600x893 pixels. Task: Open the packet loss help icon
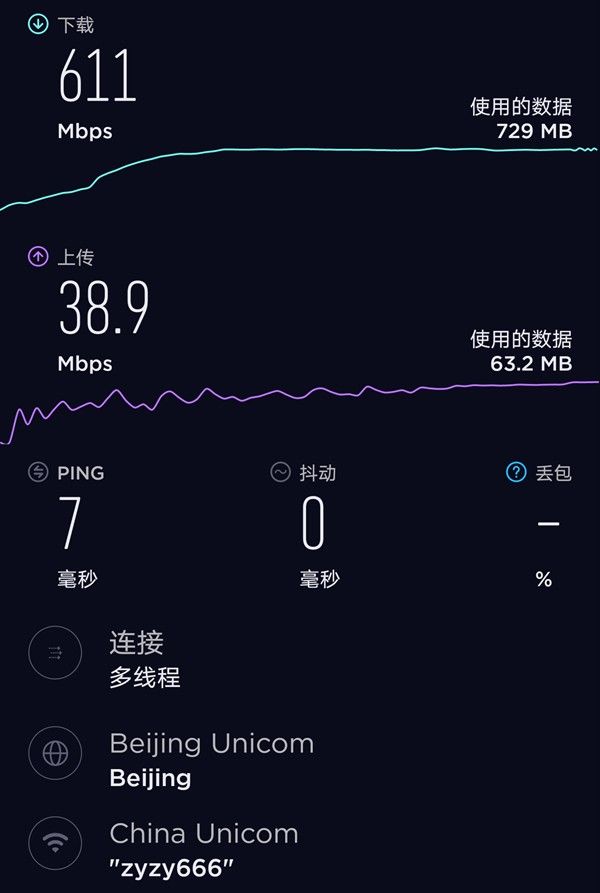[516, 472]
